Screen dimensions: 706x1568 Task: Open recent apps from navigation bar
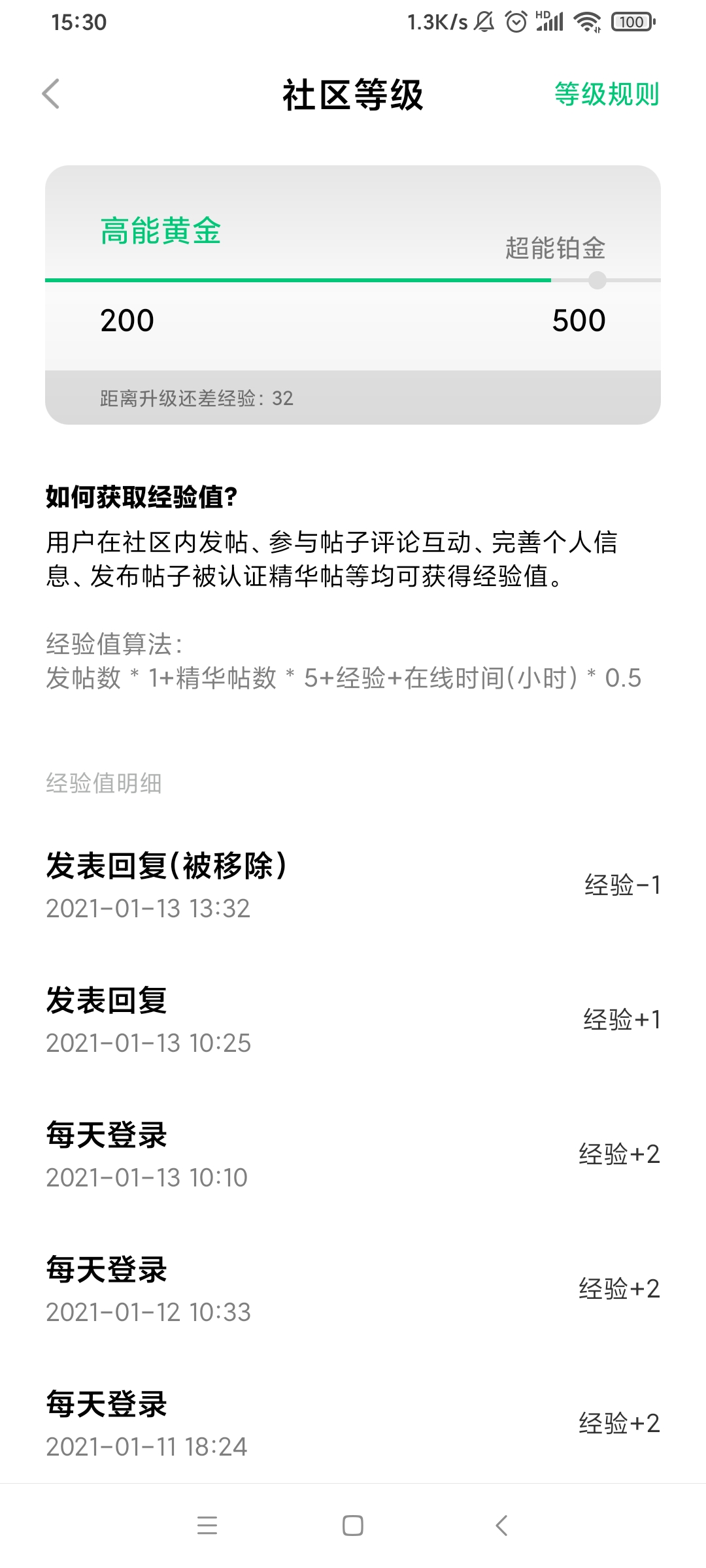coord(207,1526)
